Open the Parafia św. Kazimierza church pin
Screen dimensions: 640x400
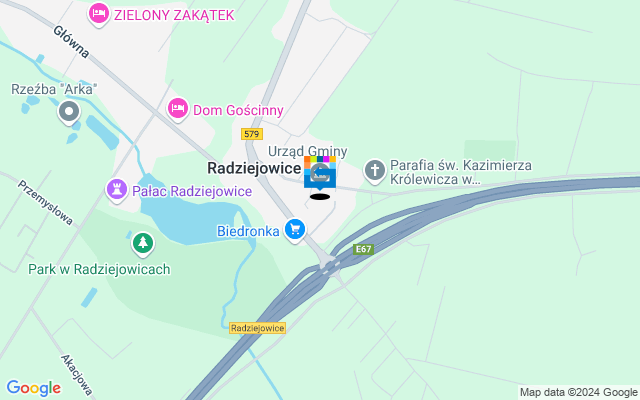point(375,171)
